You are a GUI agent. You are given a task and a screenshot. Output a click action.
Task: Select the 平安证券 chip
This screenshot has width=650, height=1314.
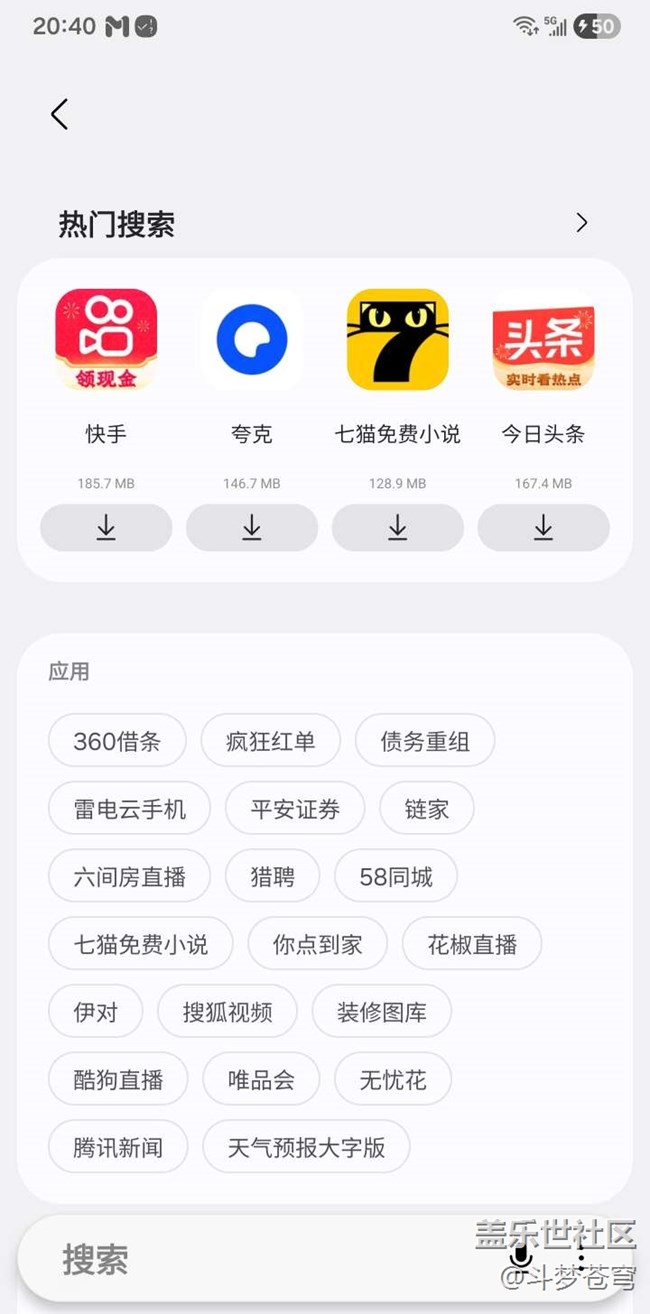(x=295, y=809)
